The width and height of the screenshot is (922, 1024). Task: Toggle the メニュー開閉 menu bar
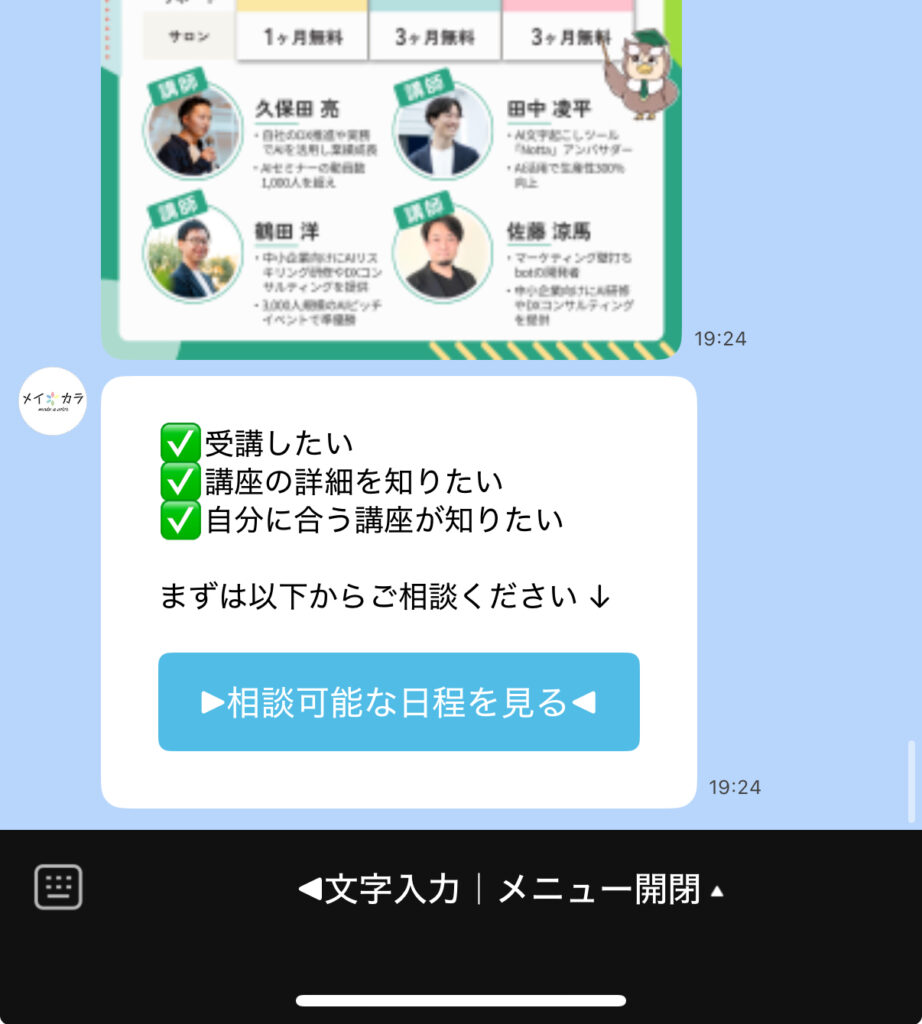click(x=610, y=889)
